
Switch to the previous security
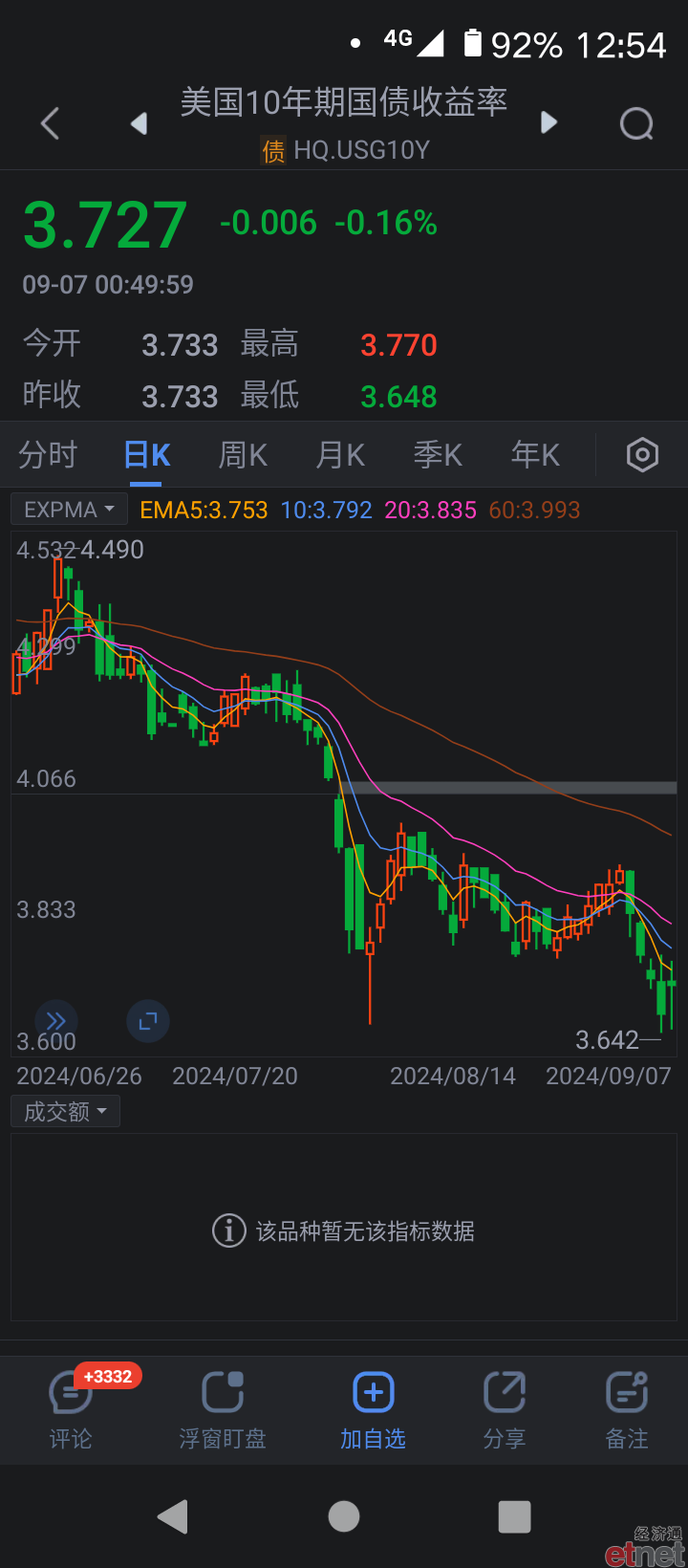[x=139, y=123]
